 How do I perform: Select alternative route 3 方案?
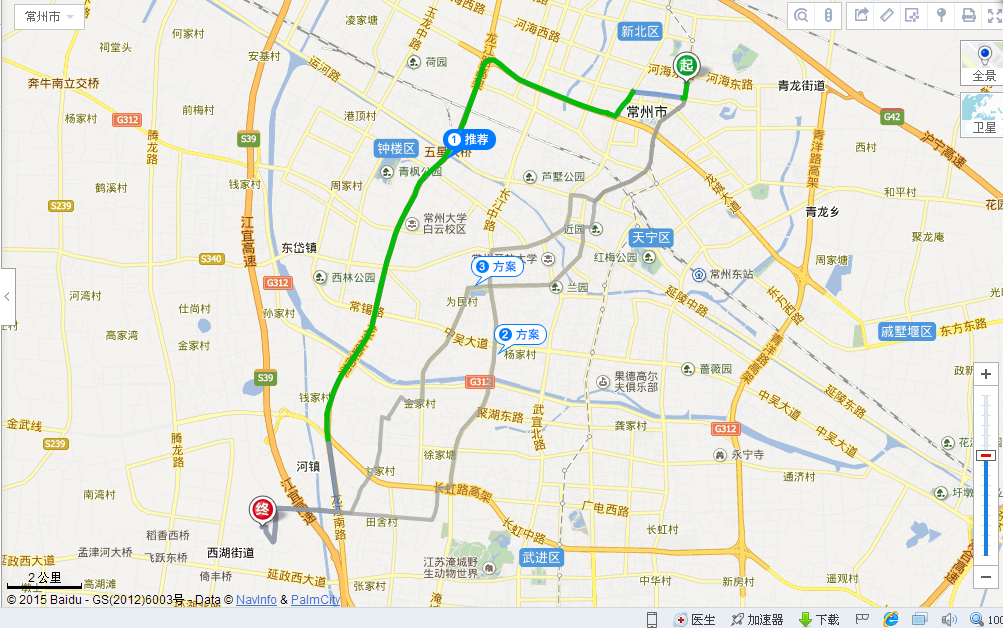click(498, 267)
